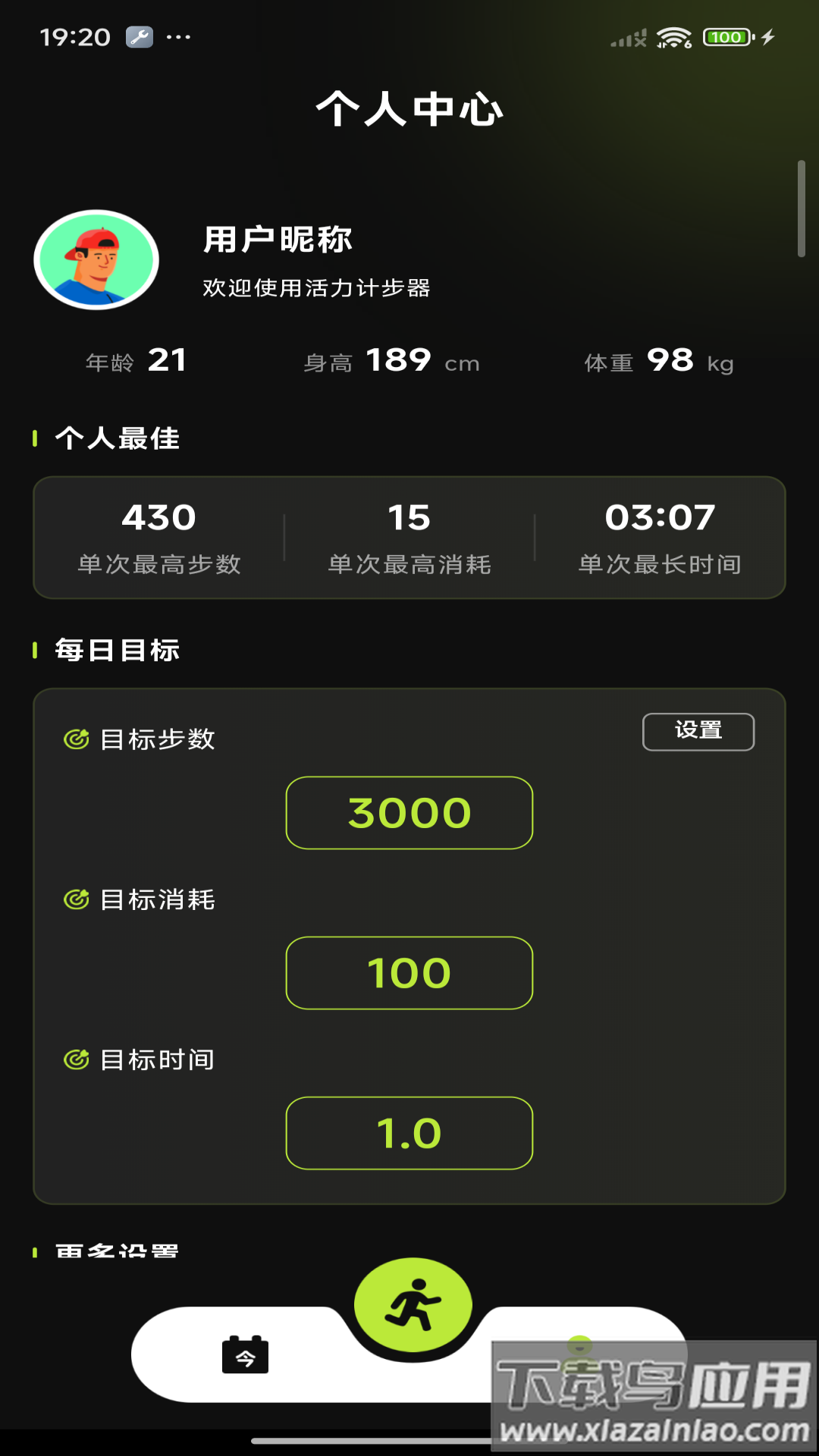Tap the 设置 button for daily goals

click(x=698, y=732)
